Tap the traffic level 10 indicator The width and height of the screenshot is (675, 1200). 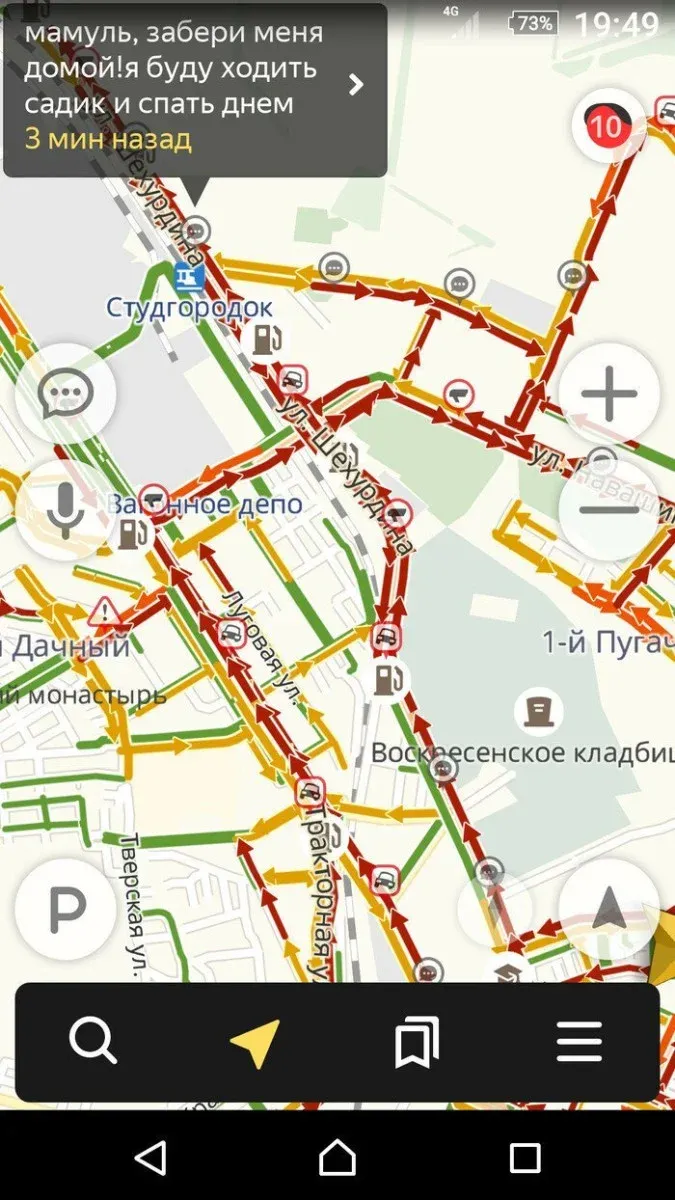607,126
